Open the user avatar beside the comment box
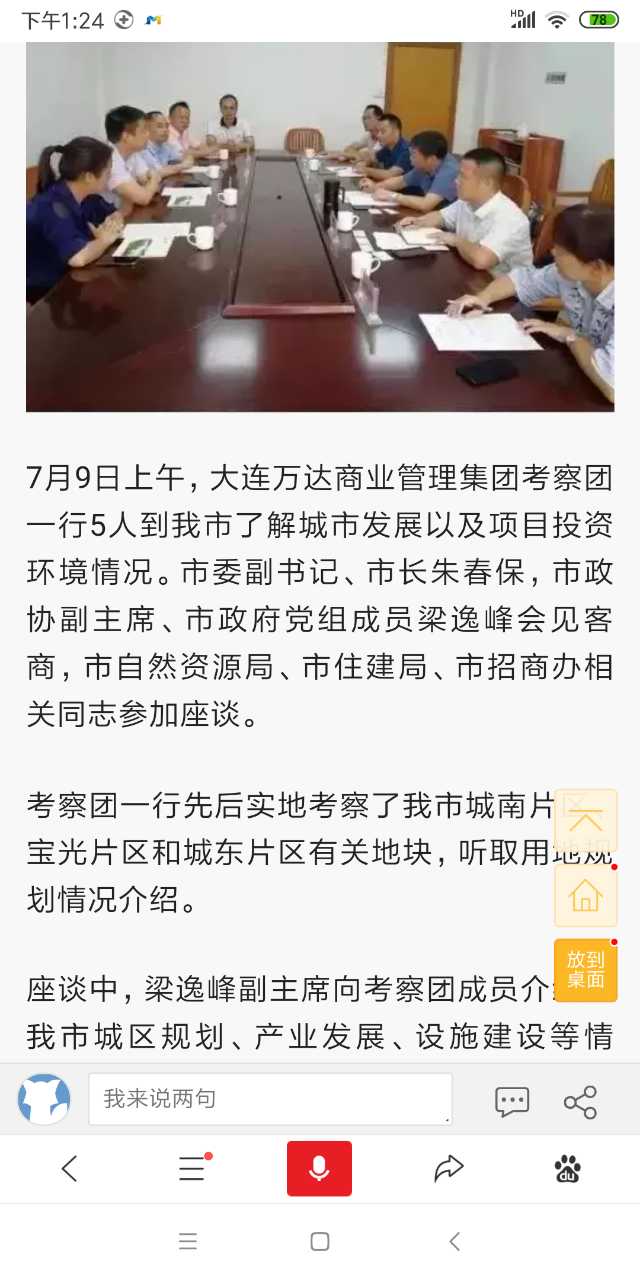The height and width of the screenshot is (1280, 640). click(x=44, y=1099)
